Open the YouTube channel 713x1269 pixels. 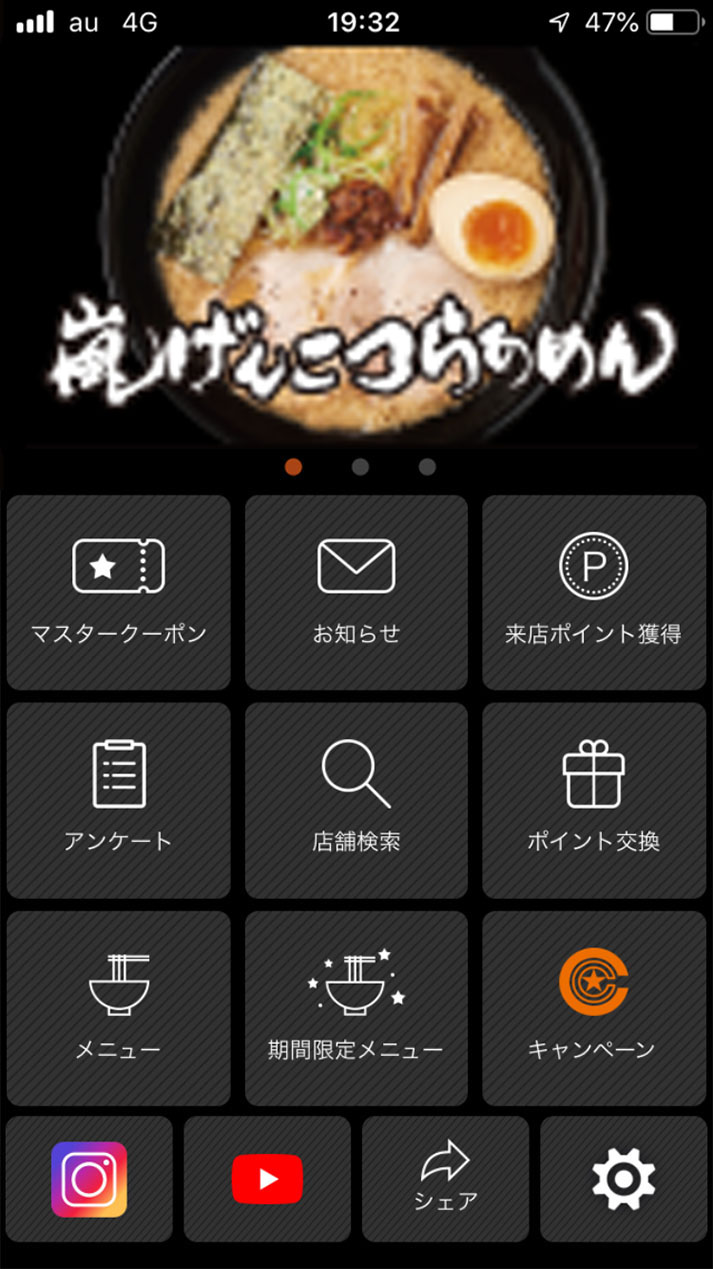point(267,1179)
